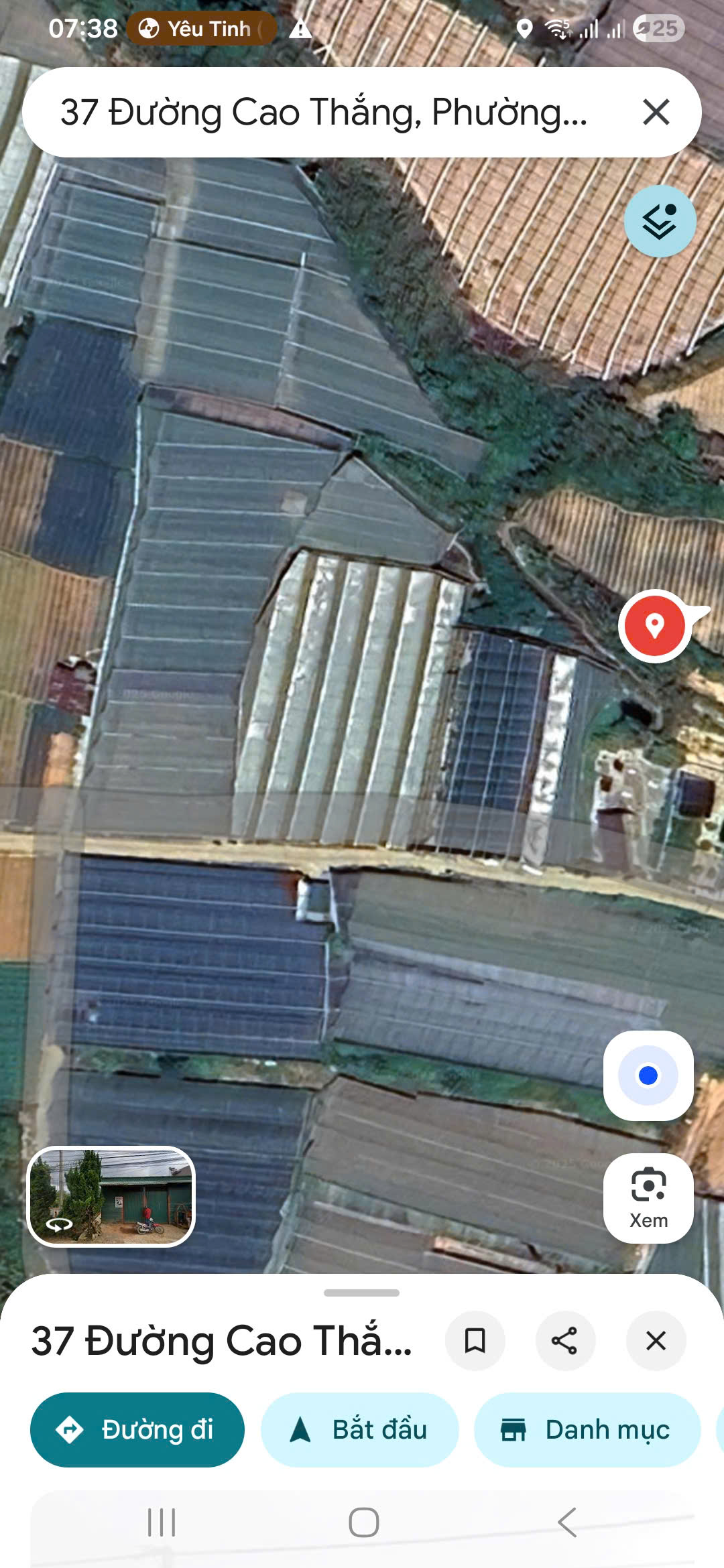This screenshot has width=724, height=1568.
Task: Open the Xem lens view
Action: point(648,1197)
